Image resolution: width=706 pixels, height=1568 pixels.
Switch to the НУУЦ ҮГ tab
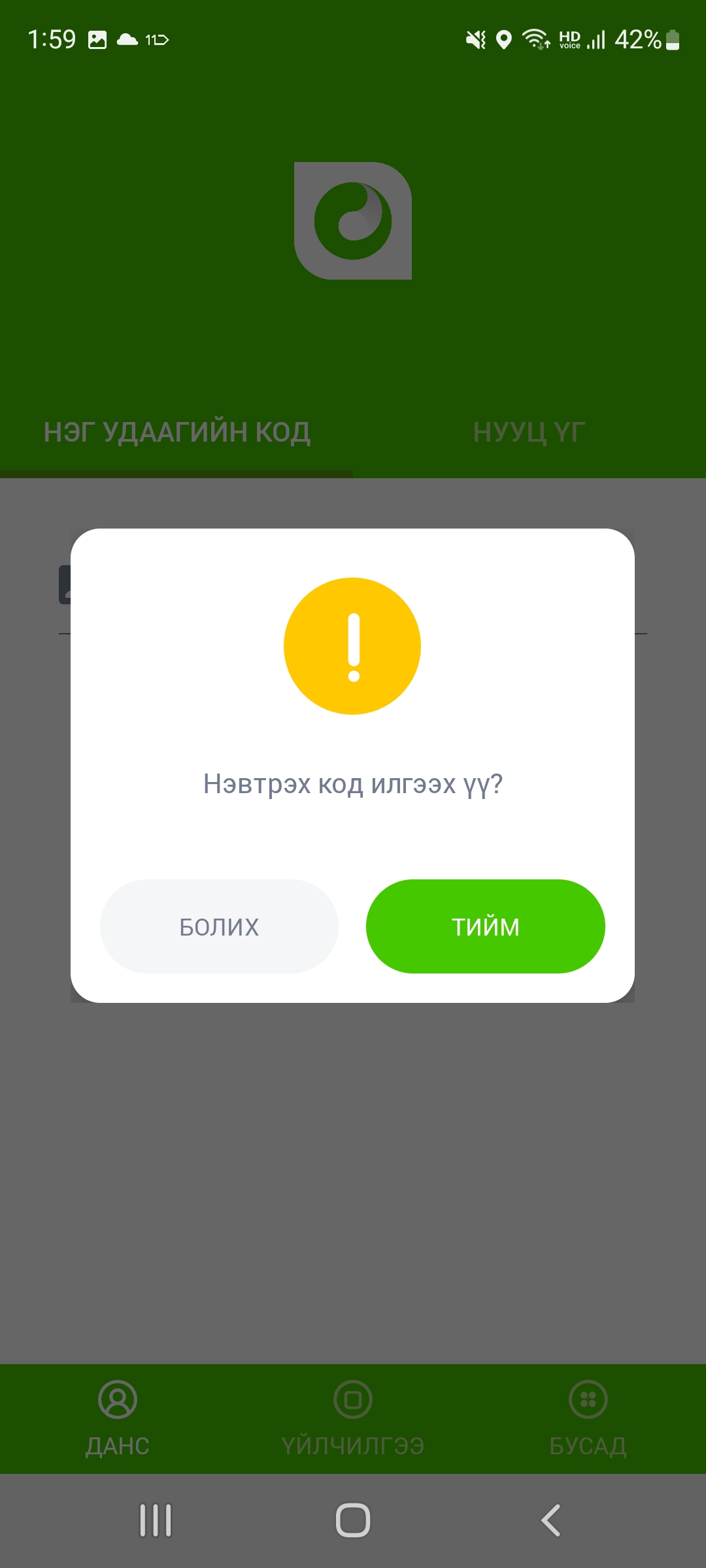pos(529,433)
